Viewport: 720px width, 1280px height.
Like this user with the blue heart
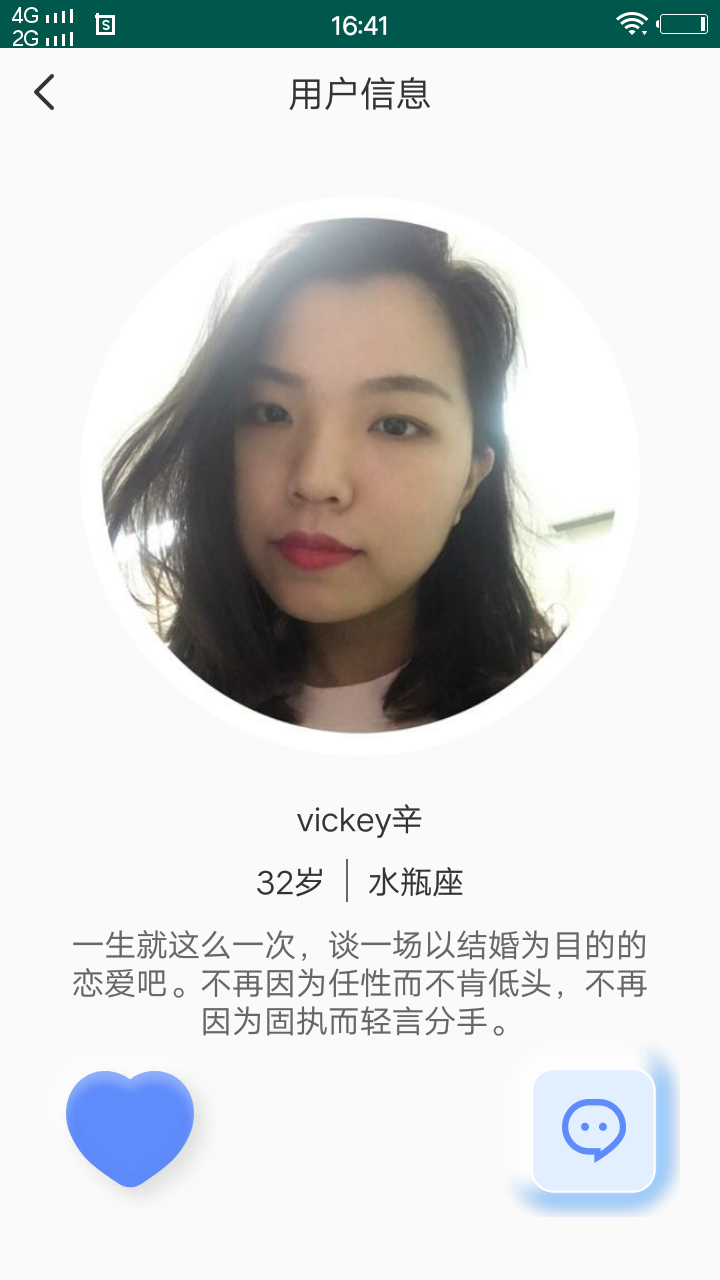(x=130, y=1128)
